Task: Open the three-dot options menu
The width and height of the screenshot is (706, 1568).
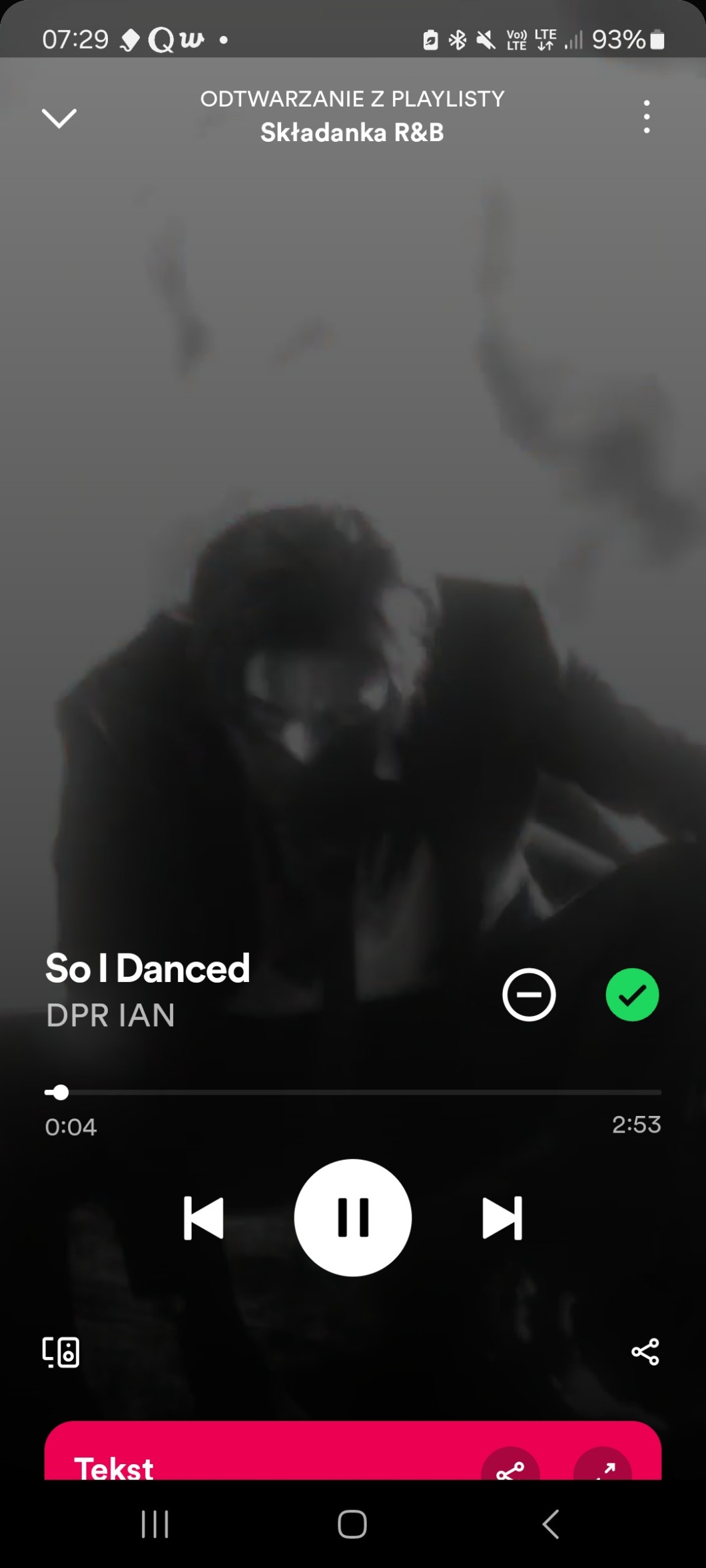Action: (646, 117)
